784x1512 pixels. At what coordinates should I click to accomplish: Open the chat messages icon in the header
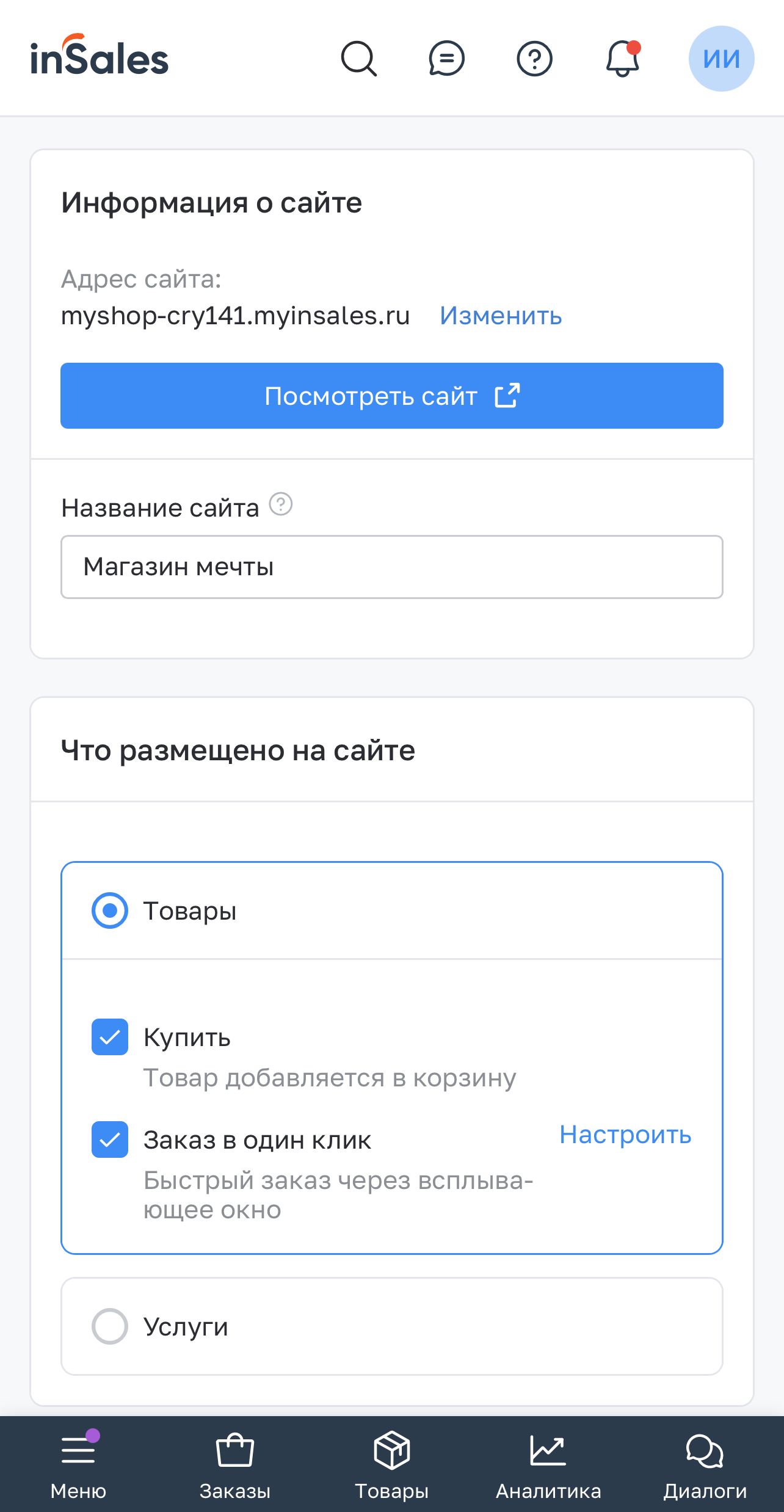tap(446, 59)
